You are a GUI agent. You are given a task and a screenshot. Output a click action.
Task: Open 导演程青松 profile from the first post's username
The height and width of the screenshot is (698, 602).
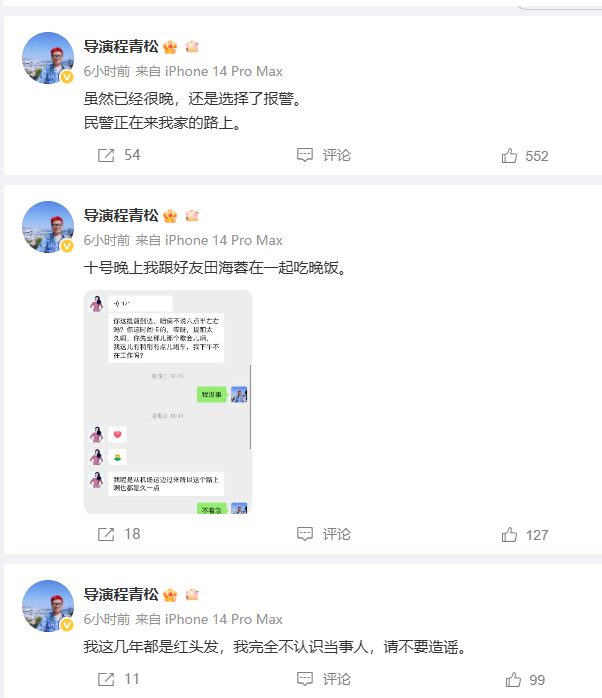click(121, 47)
